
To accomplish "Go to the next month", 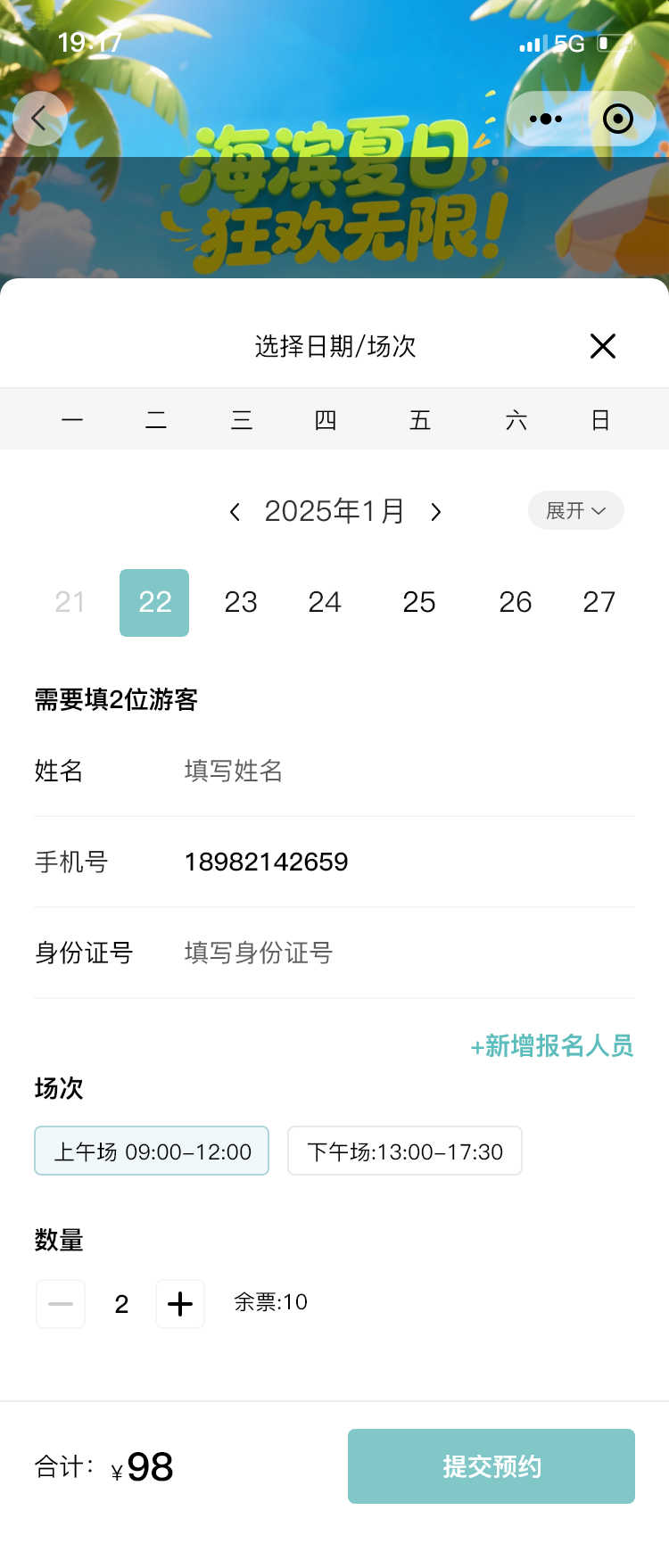I will pos(436,512).
